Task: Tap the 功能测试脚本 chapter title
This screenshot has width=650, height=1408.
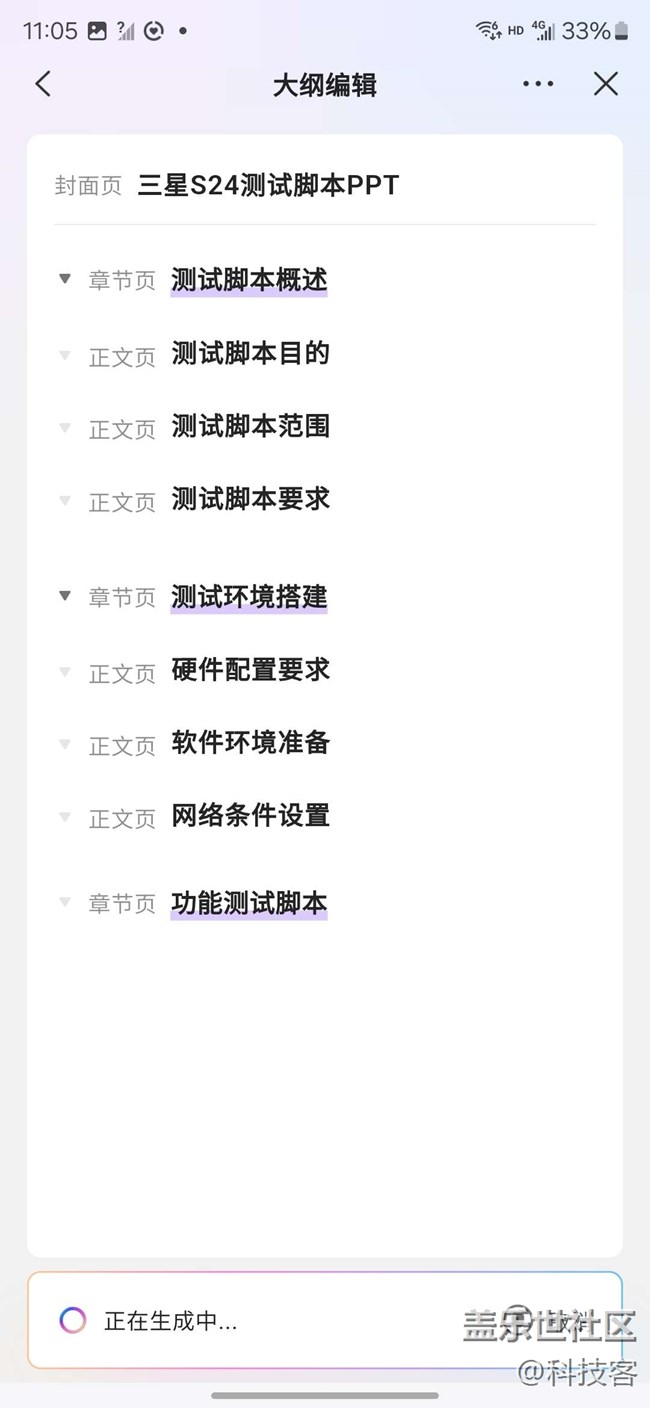Action: [249, 903]
